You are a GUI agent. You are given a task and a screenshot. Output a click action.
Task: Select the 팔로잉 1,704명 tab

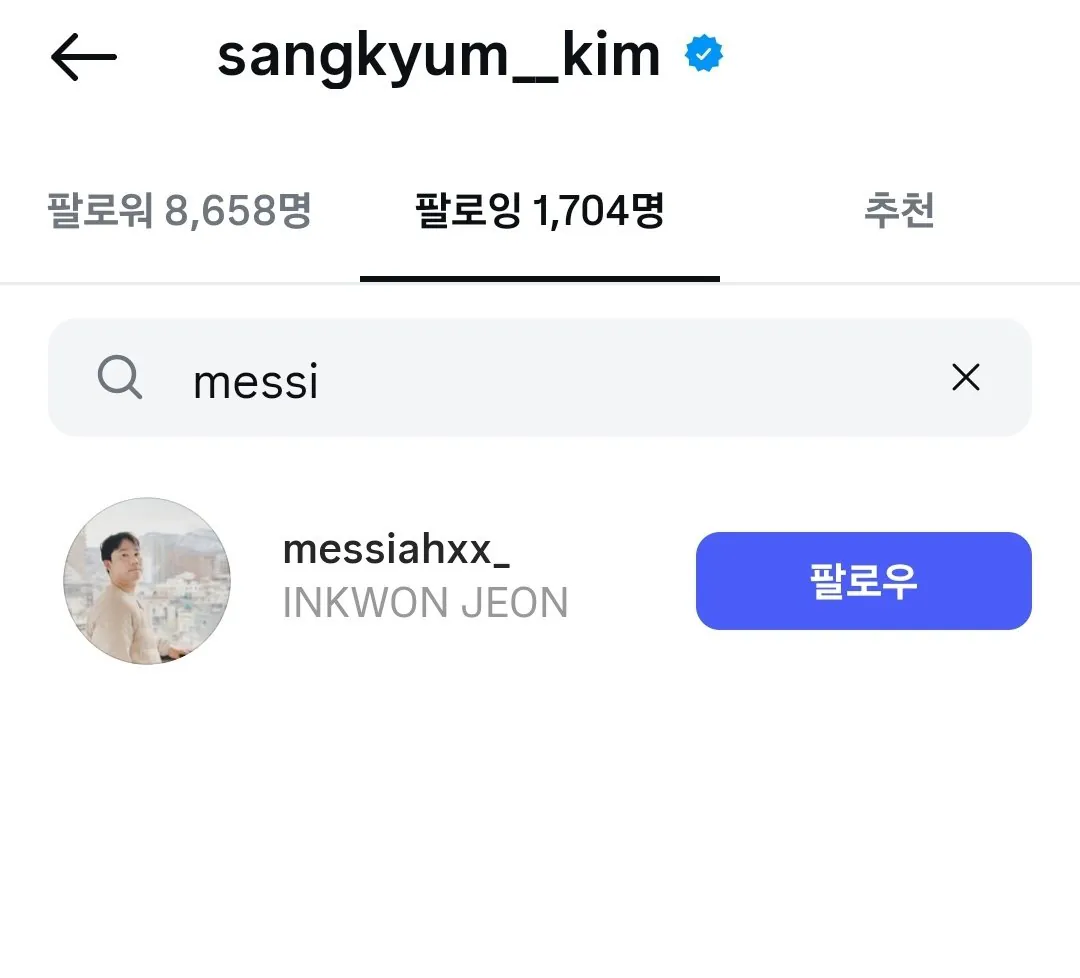[540, 212]
